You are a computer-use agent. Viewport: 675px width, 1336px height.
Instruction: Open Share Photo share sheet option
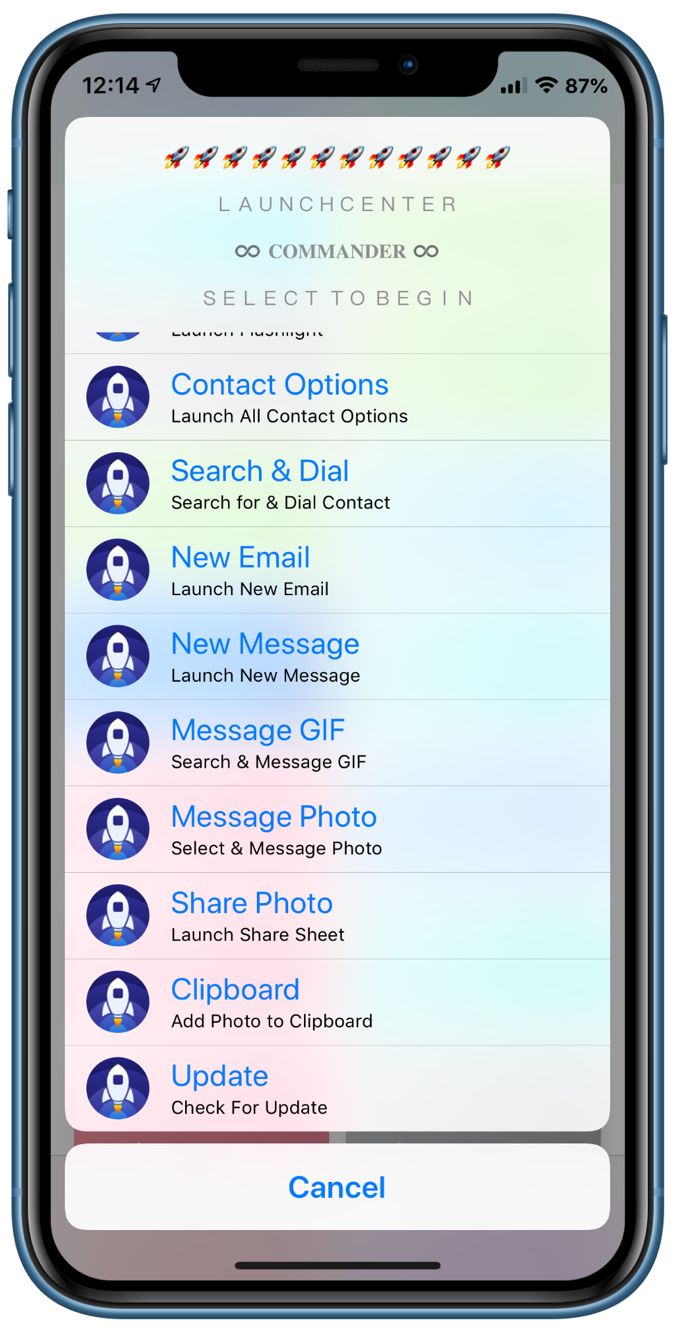click(337, 916)
